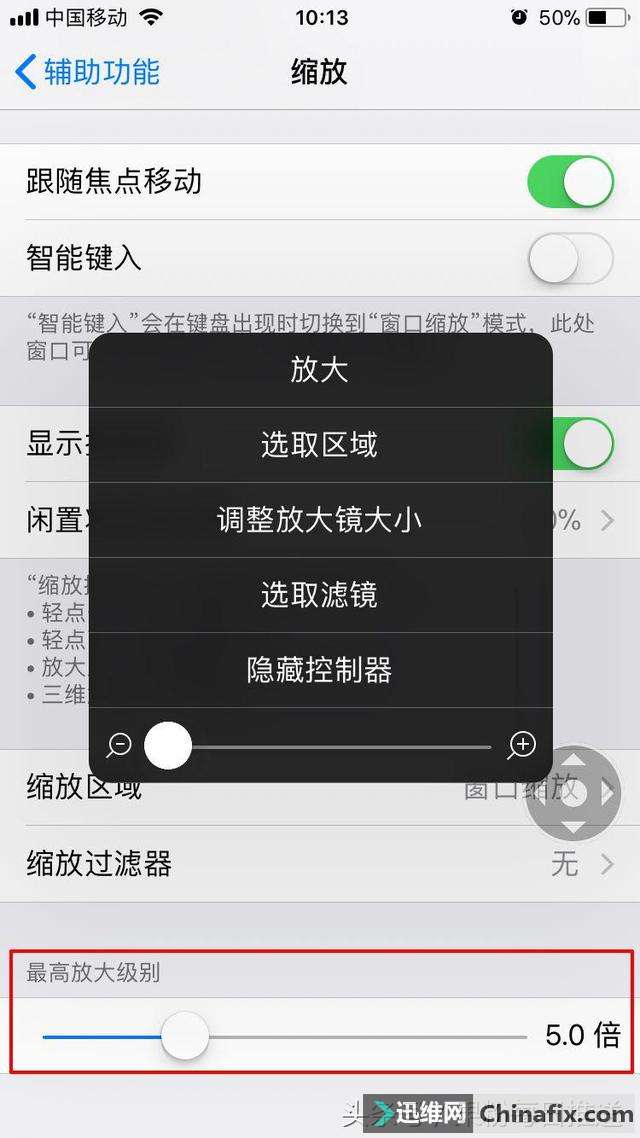Choose 选取区域 option
640x1138 pixels.
(320, 444)
